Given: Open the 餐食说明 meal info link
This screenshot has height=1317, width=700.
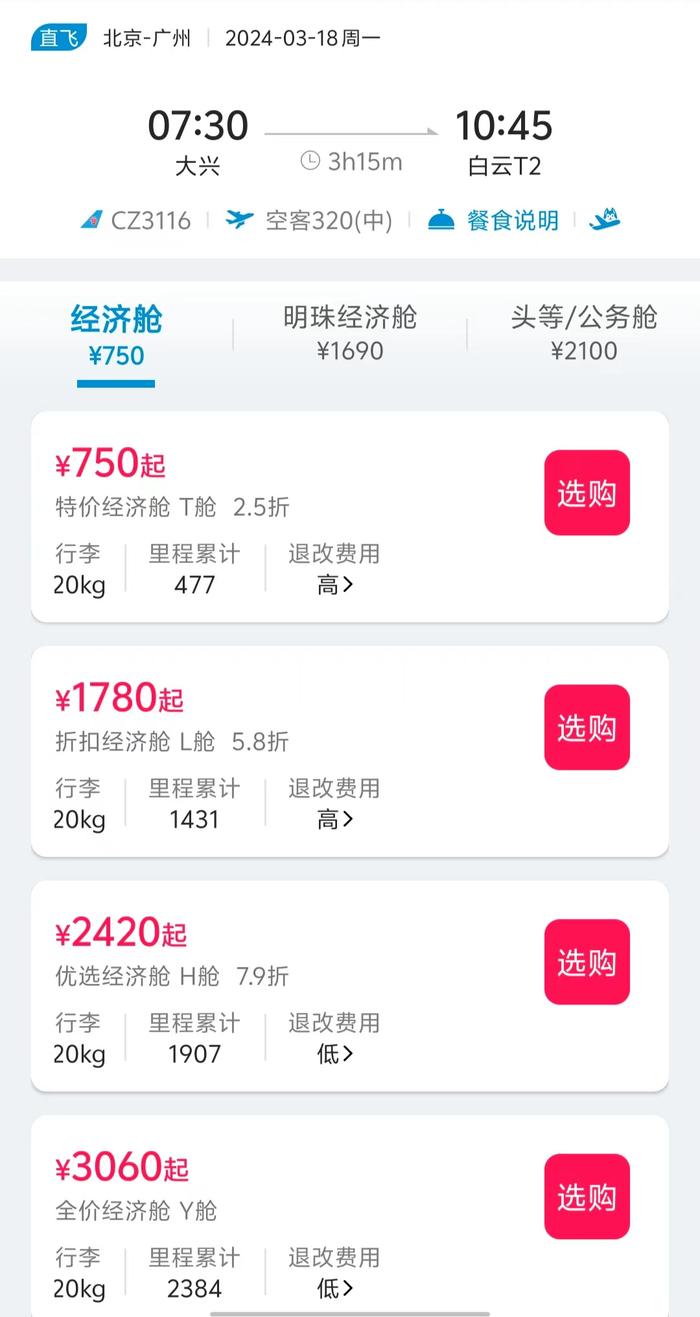Looking at the screenshot, I should pos(493,220).
